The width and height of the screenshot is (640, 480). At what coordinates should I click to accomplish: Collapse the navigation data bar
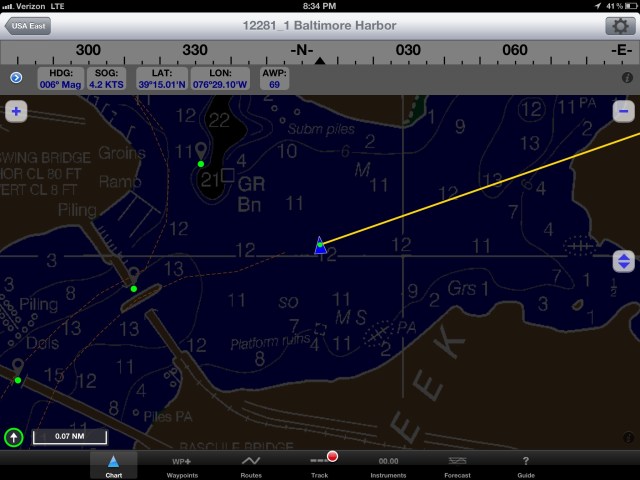pyautogui.click(x=16, y=77)
